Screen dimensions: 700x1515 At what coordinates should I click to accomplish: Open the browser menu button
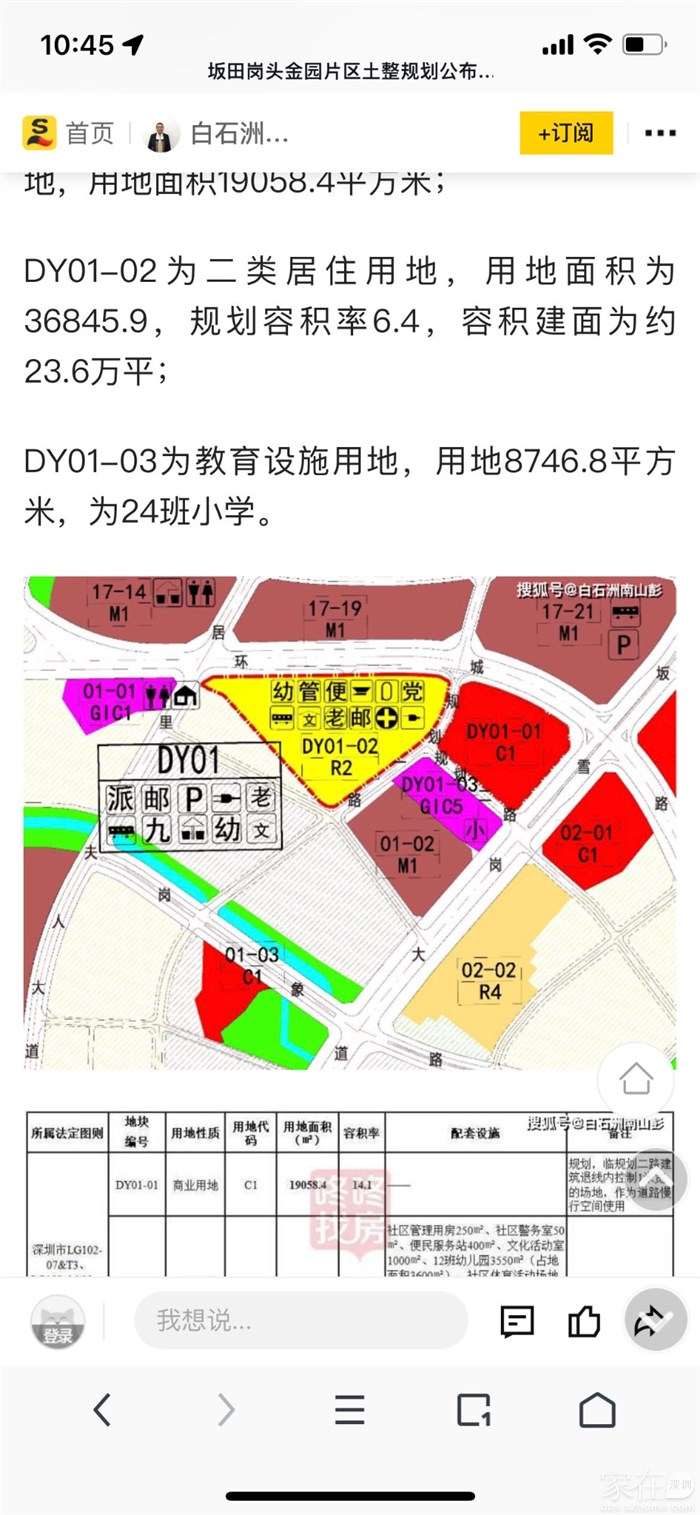(x=349, y=1410)
